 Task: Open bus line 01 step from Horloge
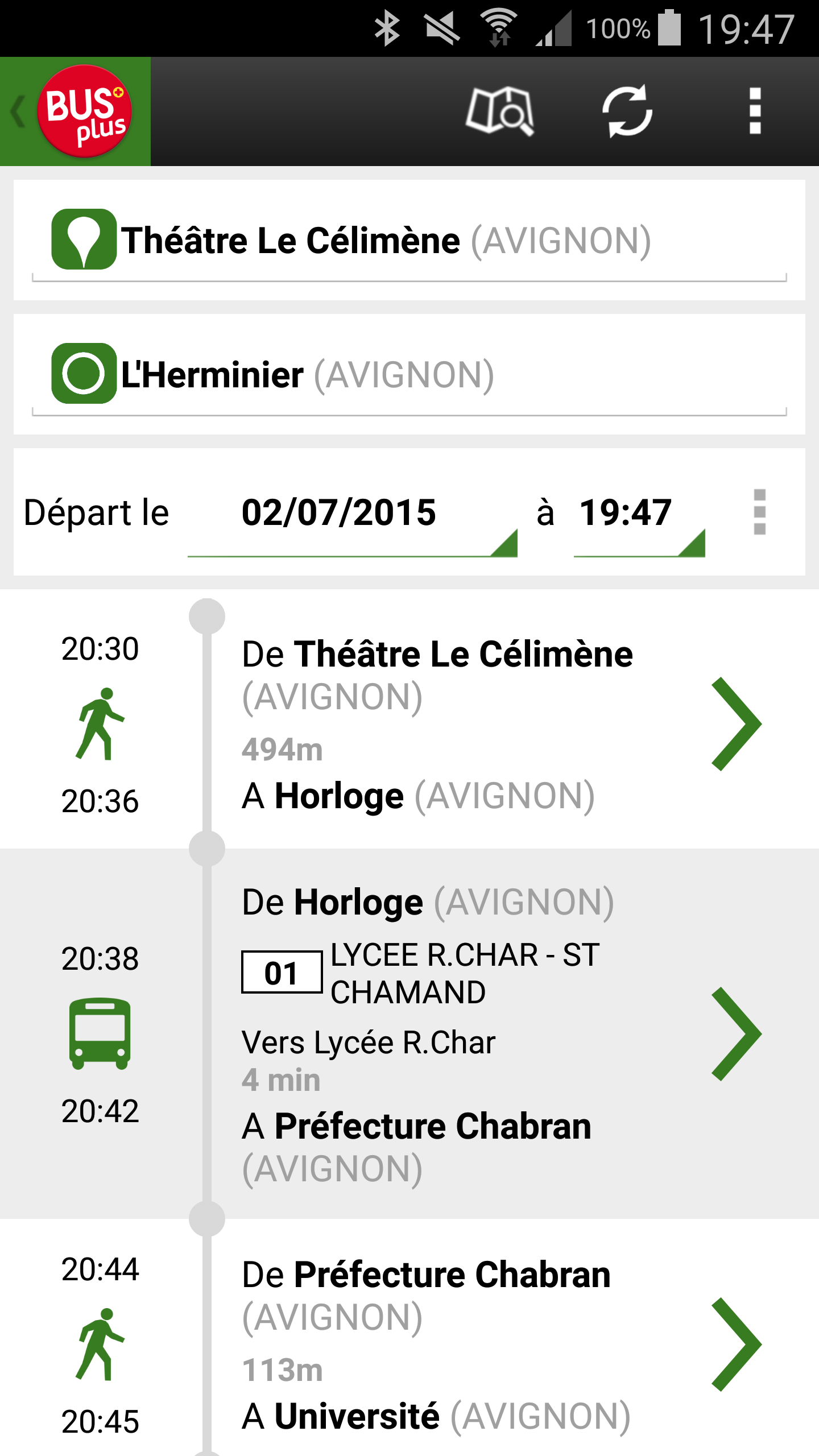409,1034
